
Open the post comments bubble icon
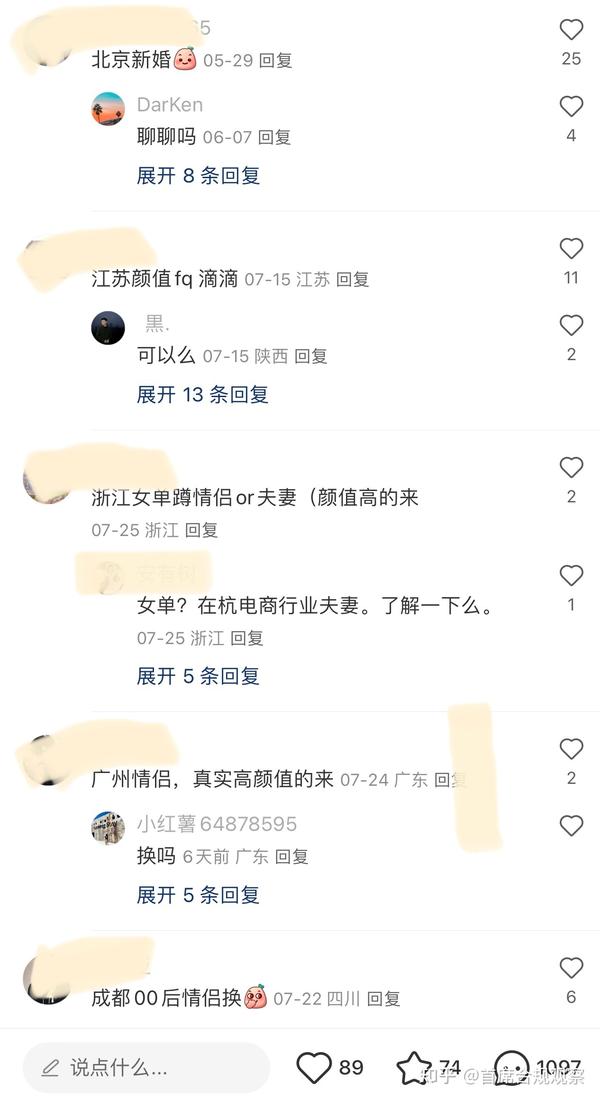(x=512, y=1068)
